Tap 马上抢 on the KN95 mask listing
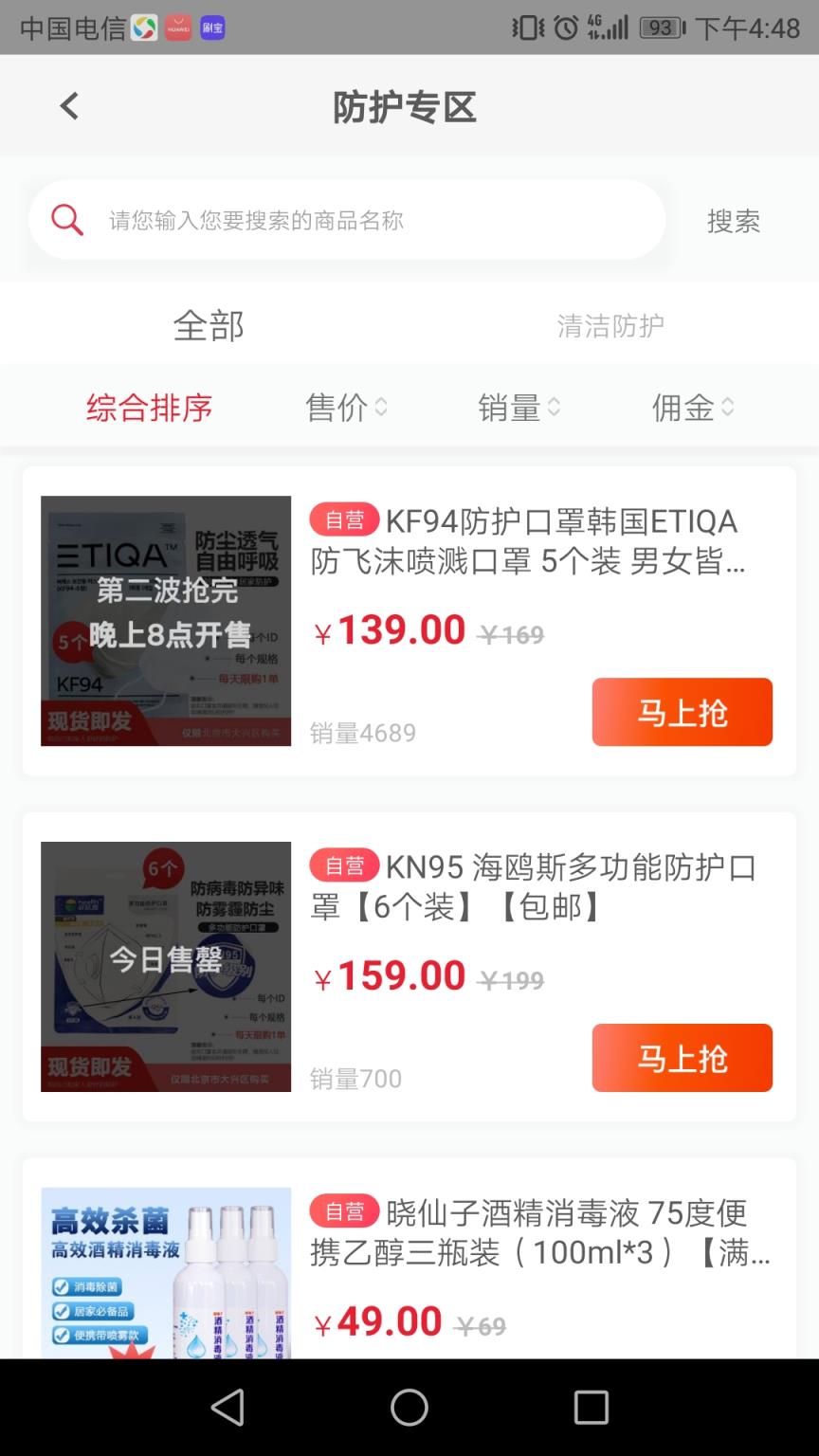This screenshot has height=1456, width=819. 682,1058
